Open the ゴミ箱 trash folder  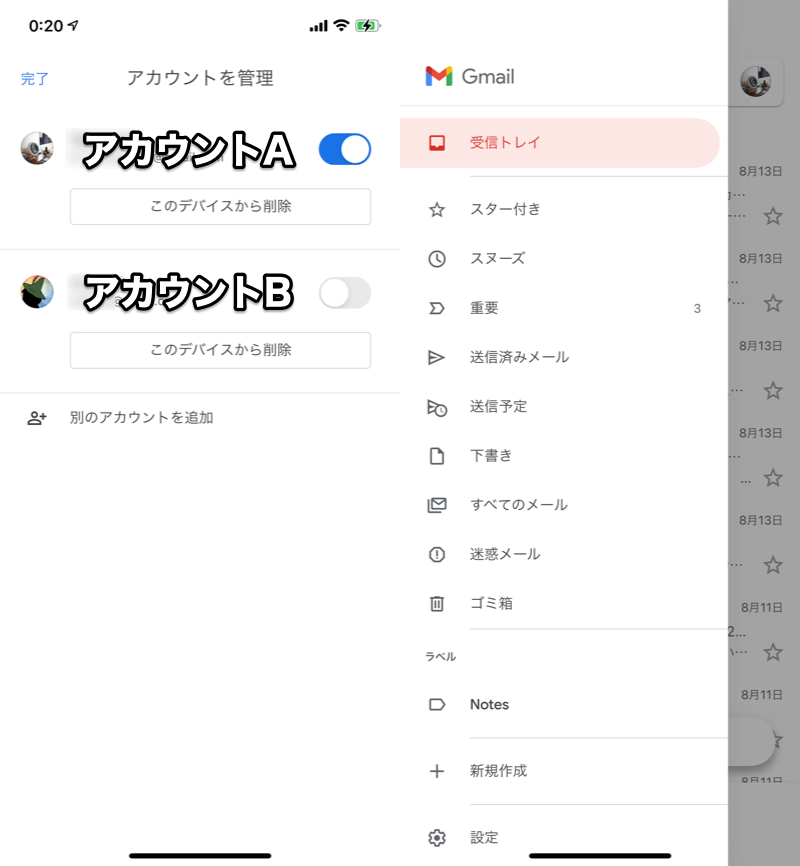click(x=491, y=604)
